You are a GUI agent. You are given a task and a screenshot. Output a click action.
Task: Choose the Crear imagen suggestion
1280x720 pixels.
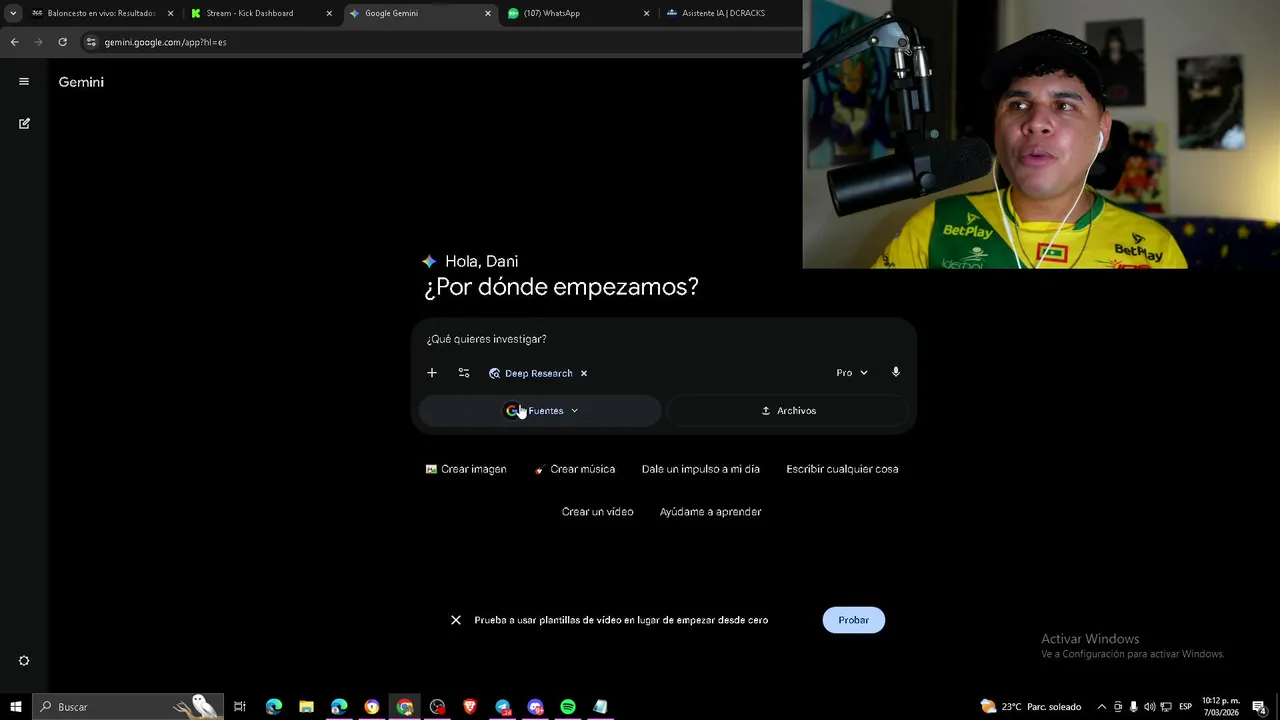coord(466,469)
